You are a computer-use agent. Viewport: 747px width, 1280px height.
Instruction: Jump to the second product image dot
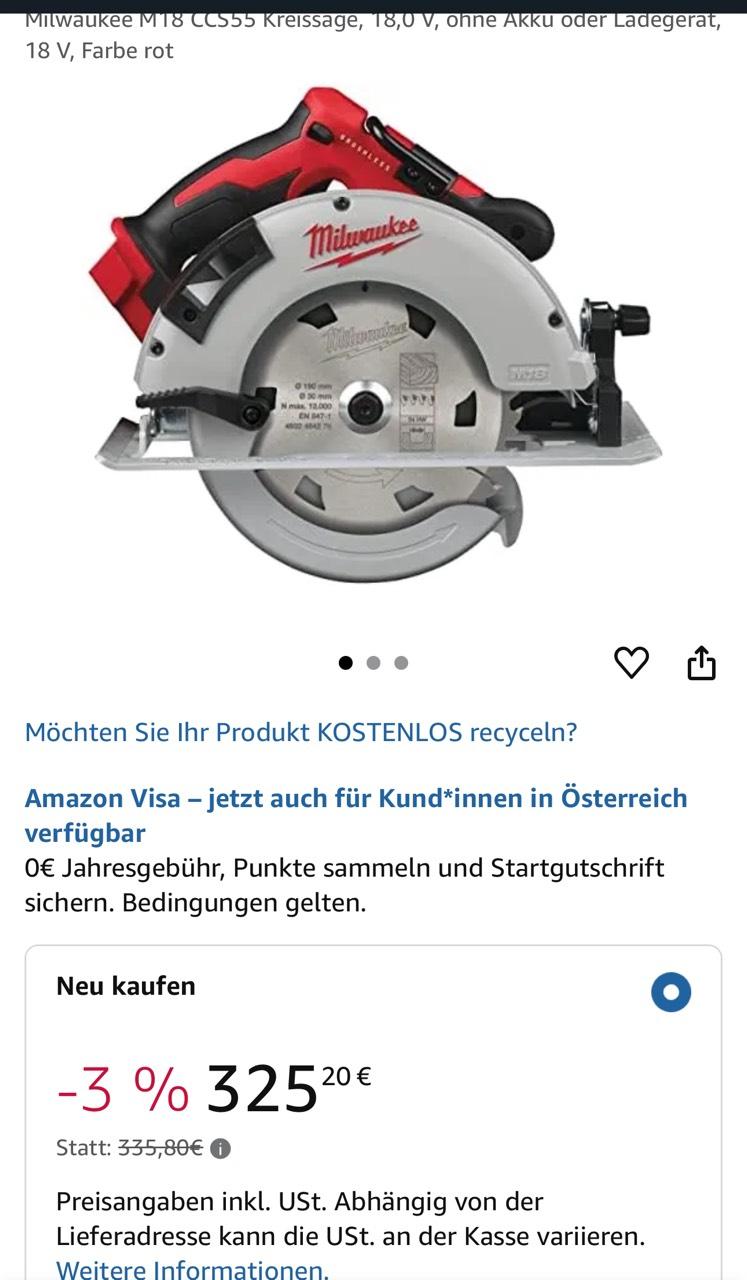[x=373, y=662]
